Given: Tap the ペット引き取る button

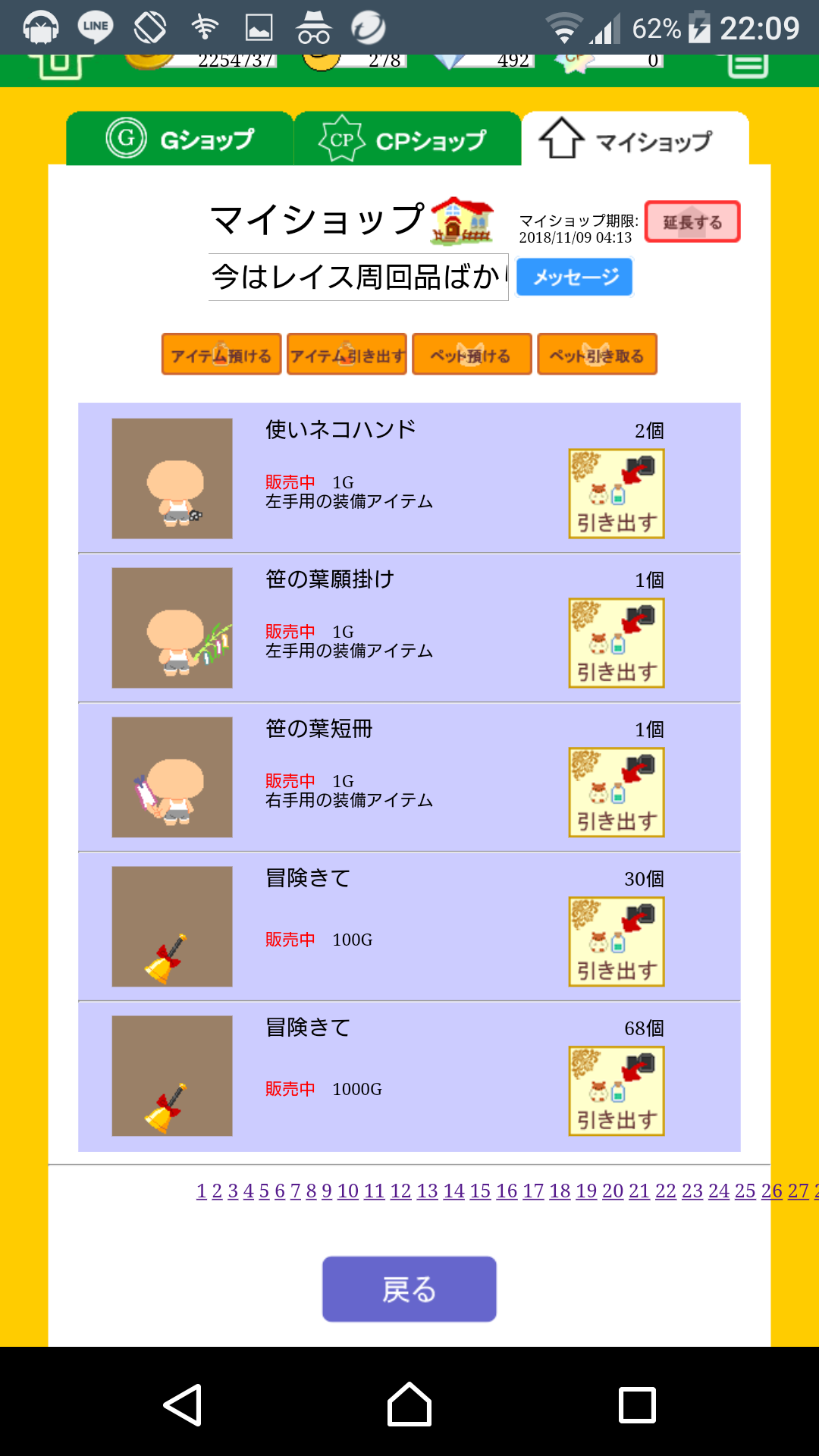Looking at the screenshot, I should point(597,355).
